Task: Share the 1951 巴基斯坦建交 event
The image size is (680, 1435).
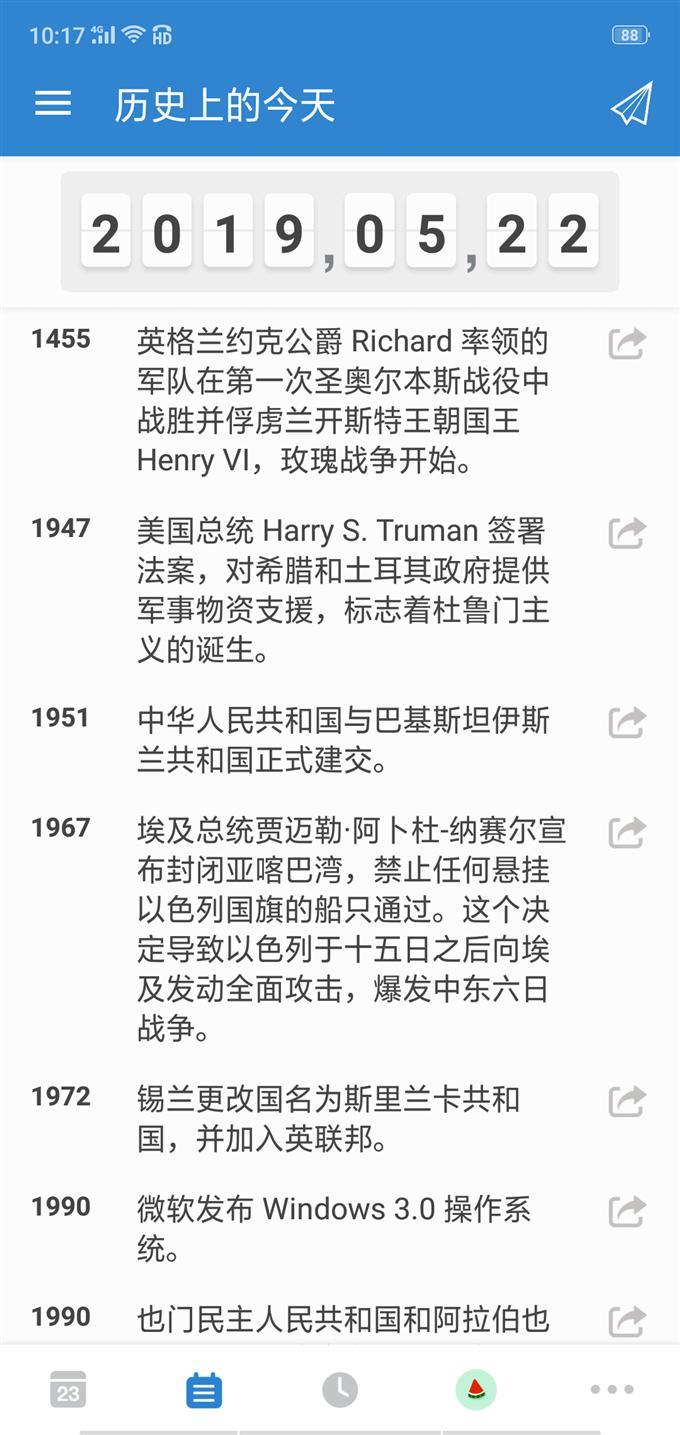Action: coord(627,722)
